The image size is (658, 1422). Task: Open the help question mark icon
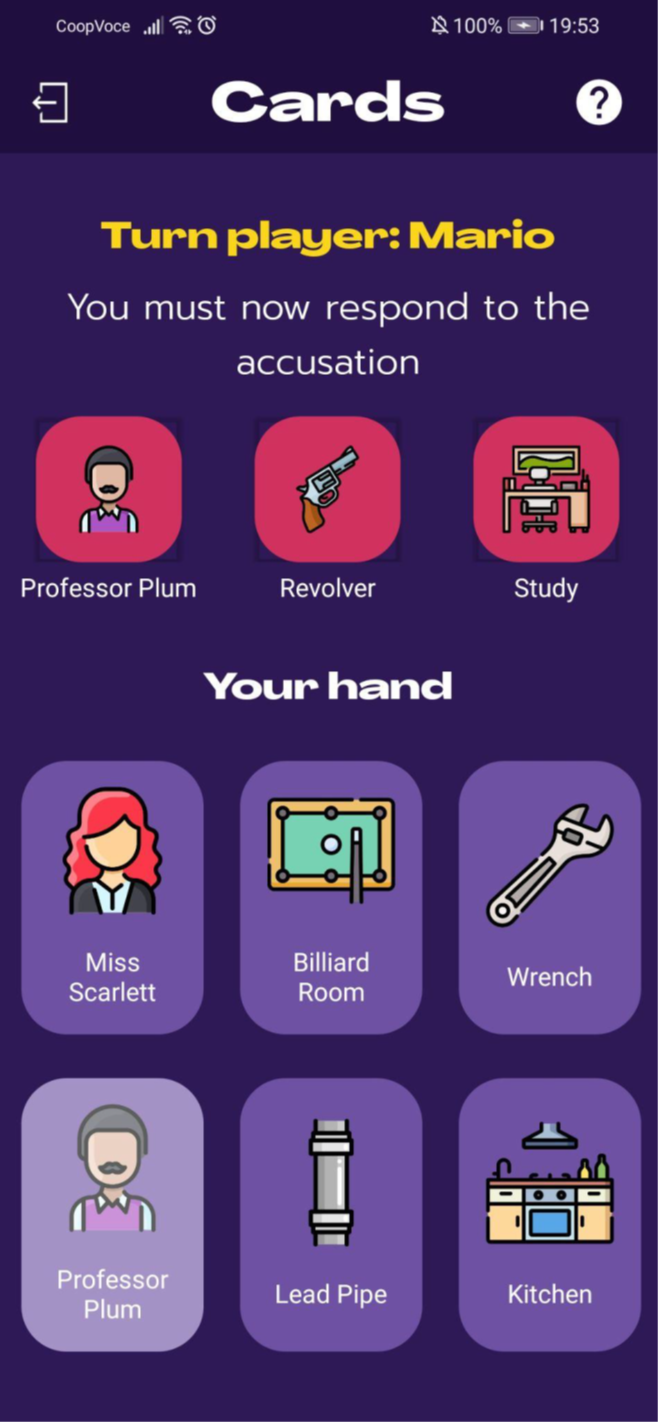click(599, 102)
